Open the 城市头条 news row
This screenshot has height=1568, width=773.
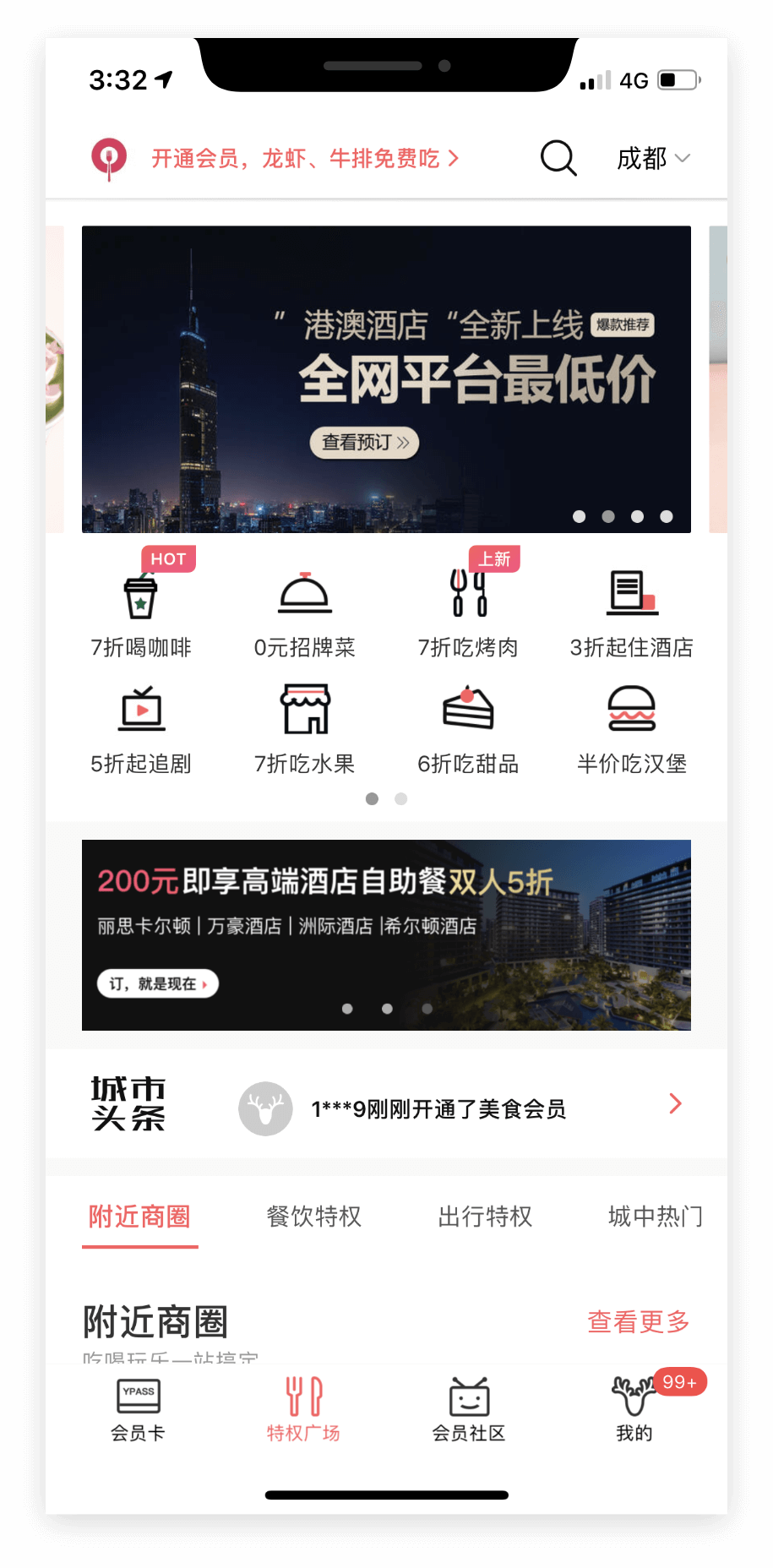[438, 1108]
